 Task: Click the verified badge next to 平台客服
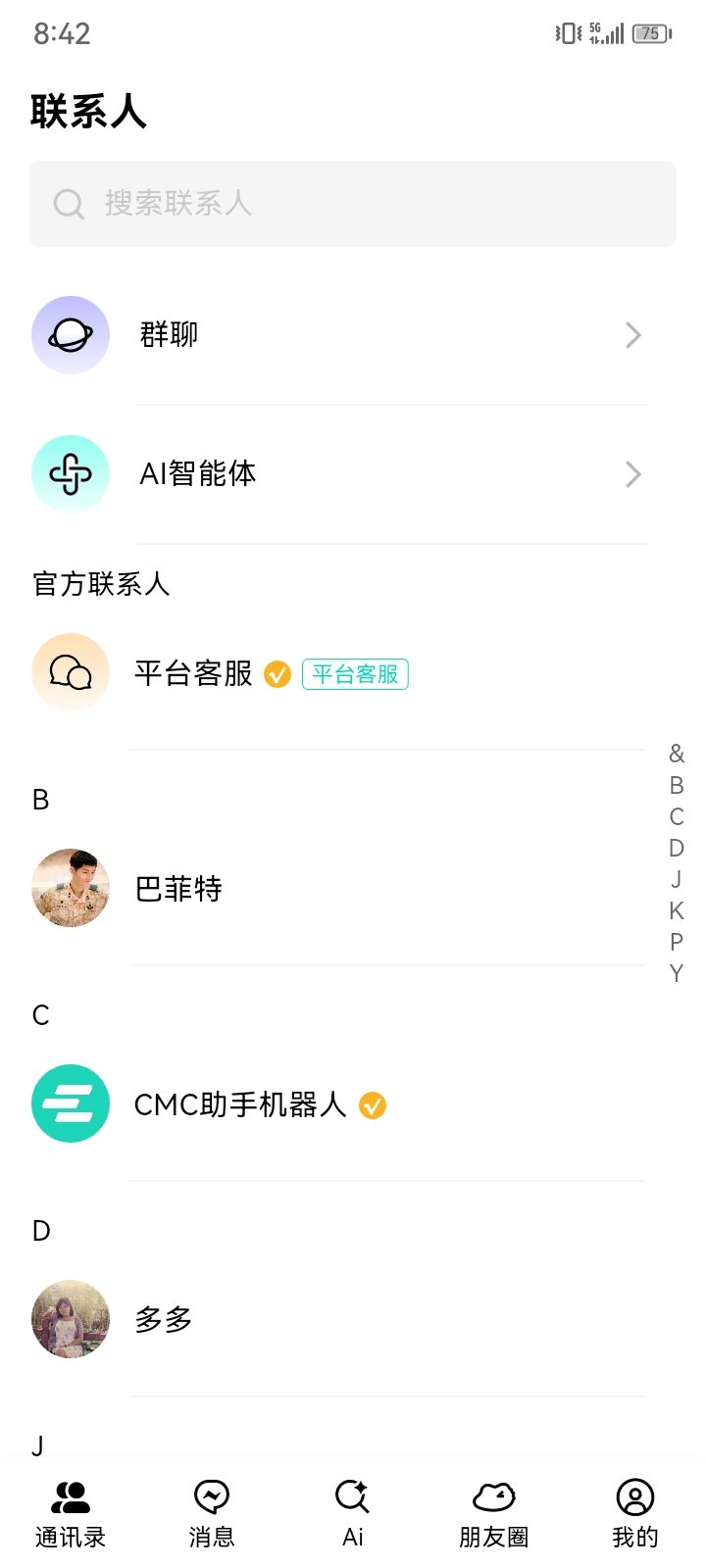coord(277,674)
